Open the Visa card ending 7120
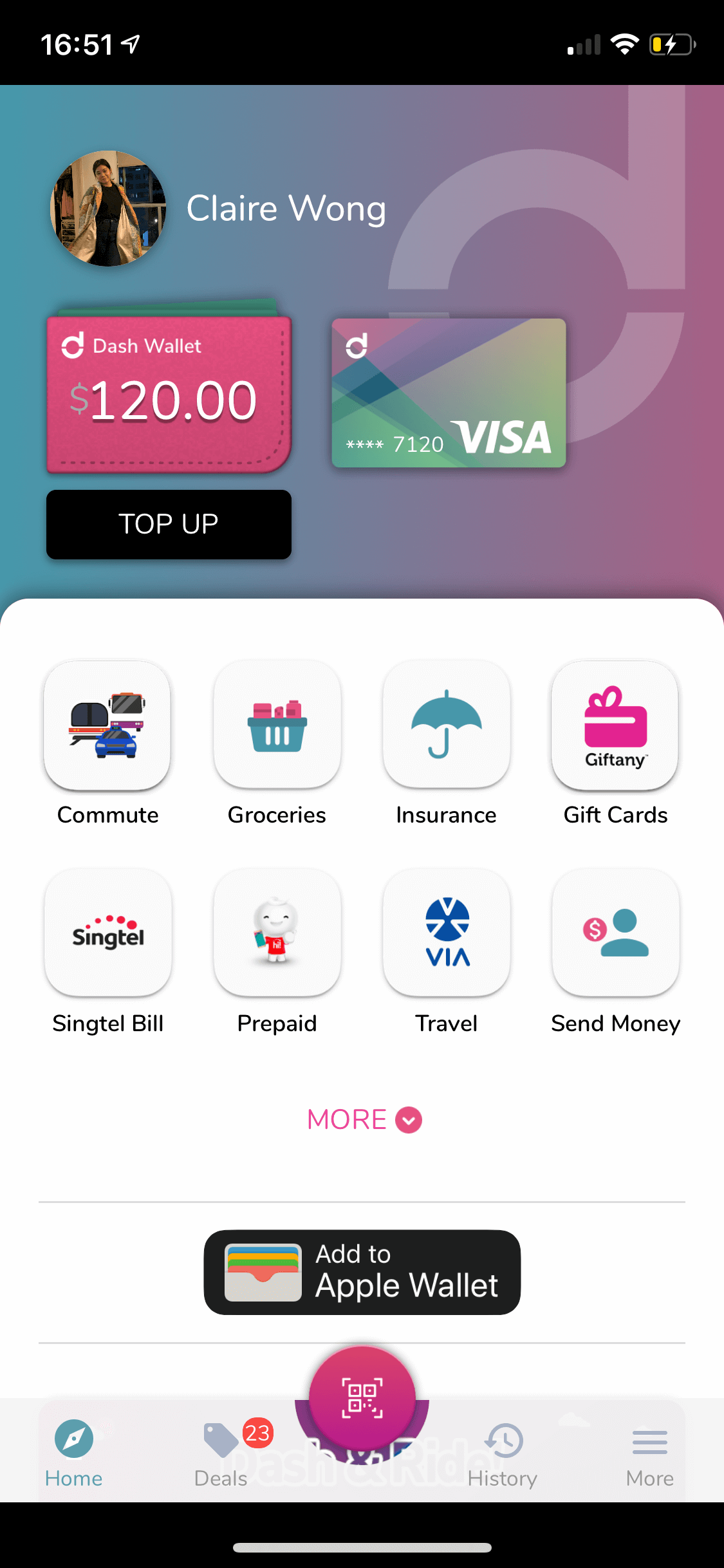The width and height of the screenshot is (724, 1568). click(449, 393)
